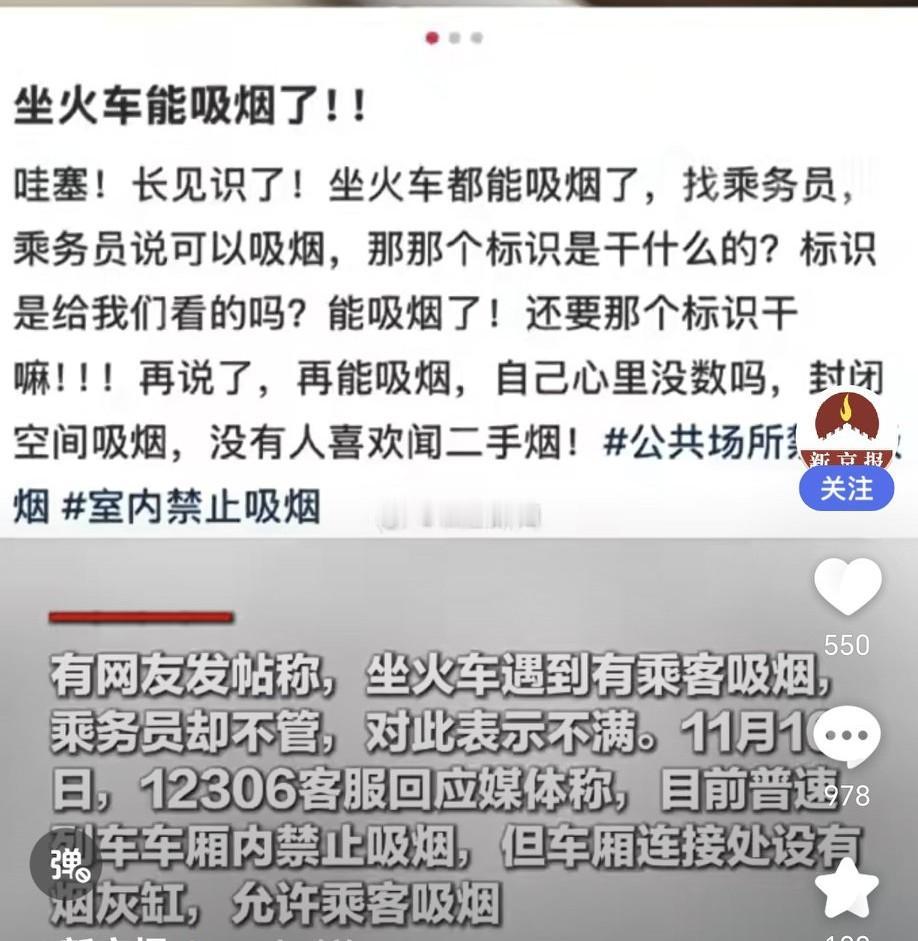Tap the carousel dot progress indicator row
918x941 pixels.
pyautogui.click(x=455, y=37)
